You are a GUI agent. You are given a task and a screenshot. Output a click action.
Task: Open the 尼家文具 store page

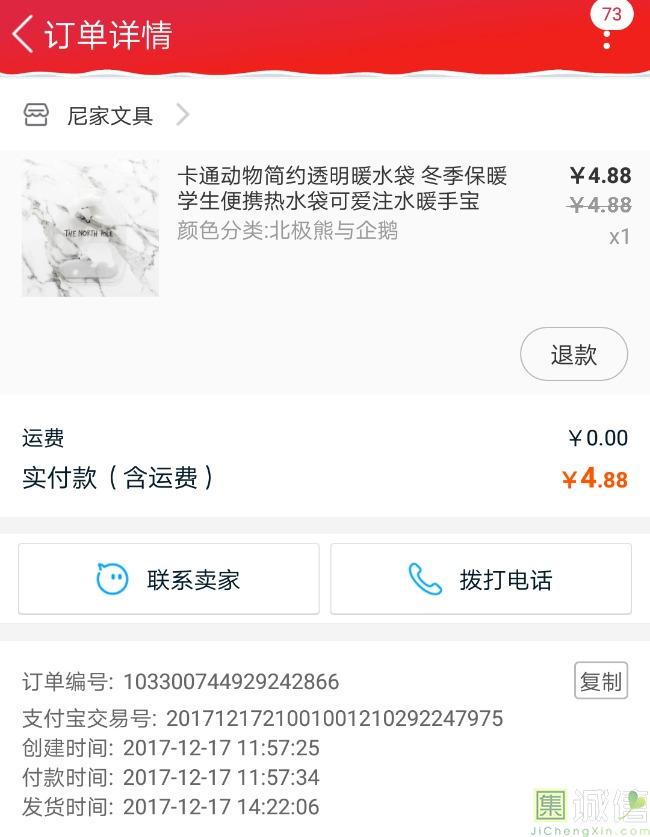click(x=110, y=116)
